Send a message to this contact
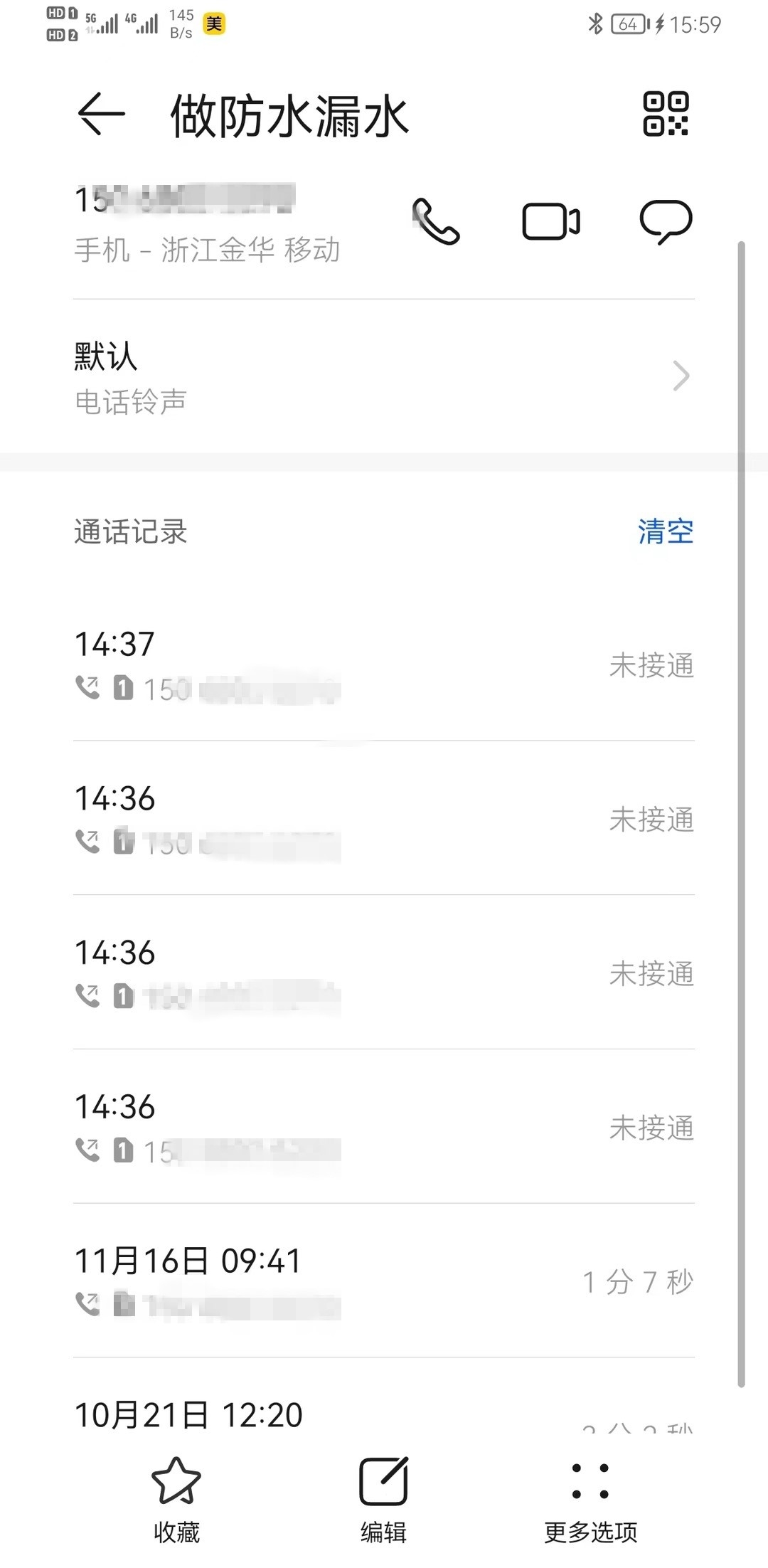This screenshot has height=1568, width=768. [x=666, y=221]
